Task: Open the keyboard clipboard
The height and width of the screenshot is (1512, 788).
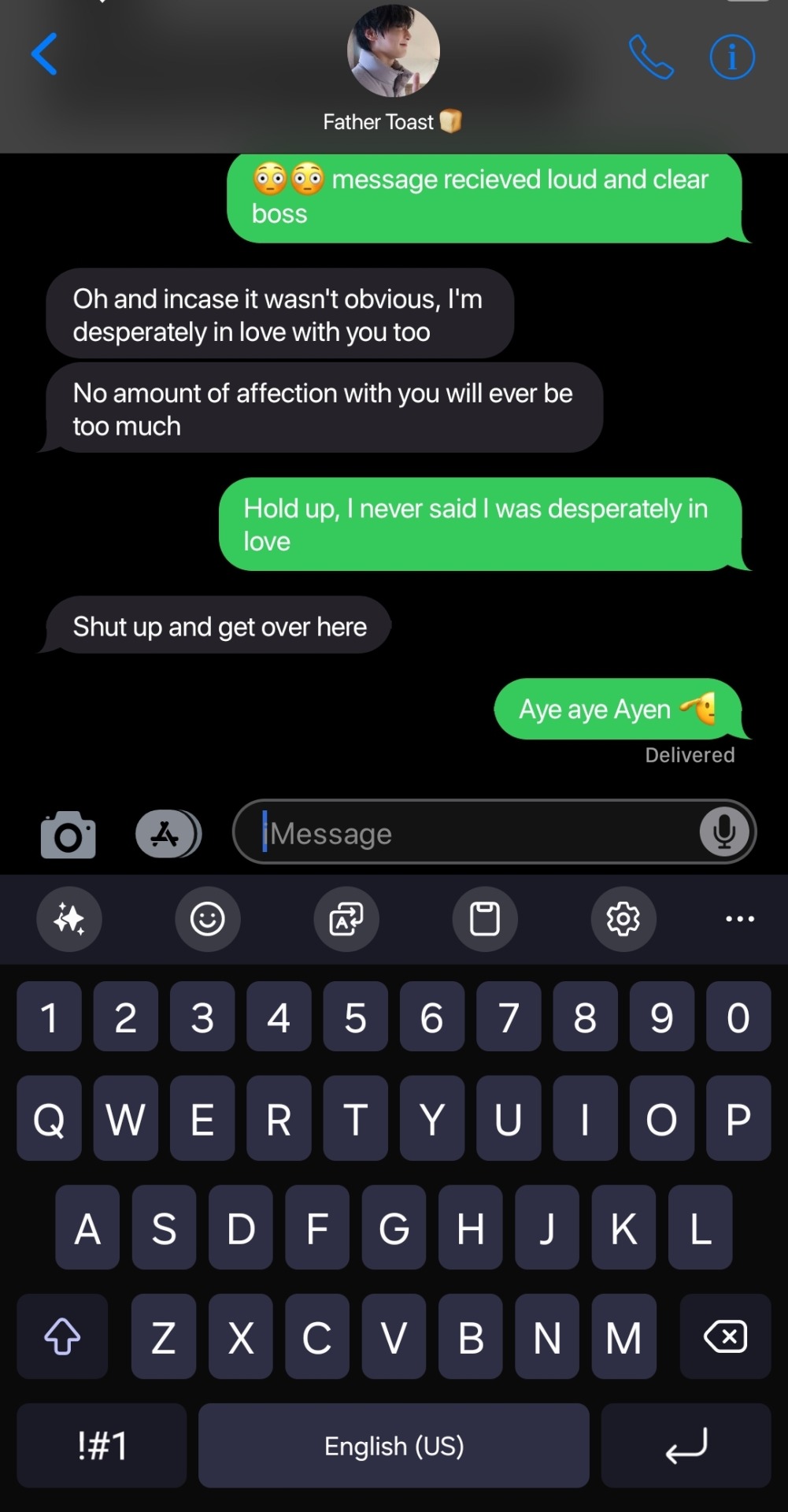Action: pos(485,919)
